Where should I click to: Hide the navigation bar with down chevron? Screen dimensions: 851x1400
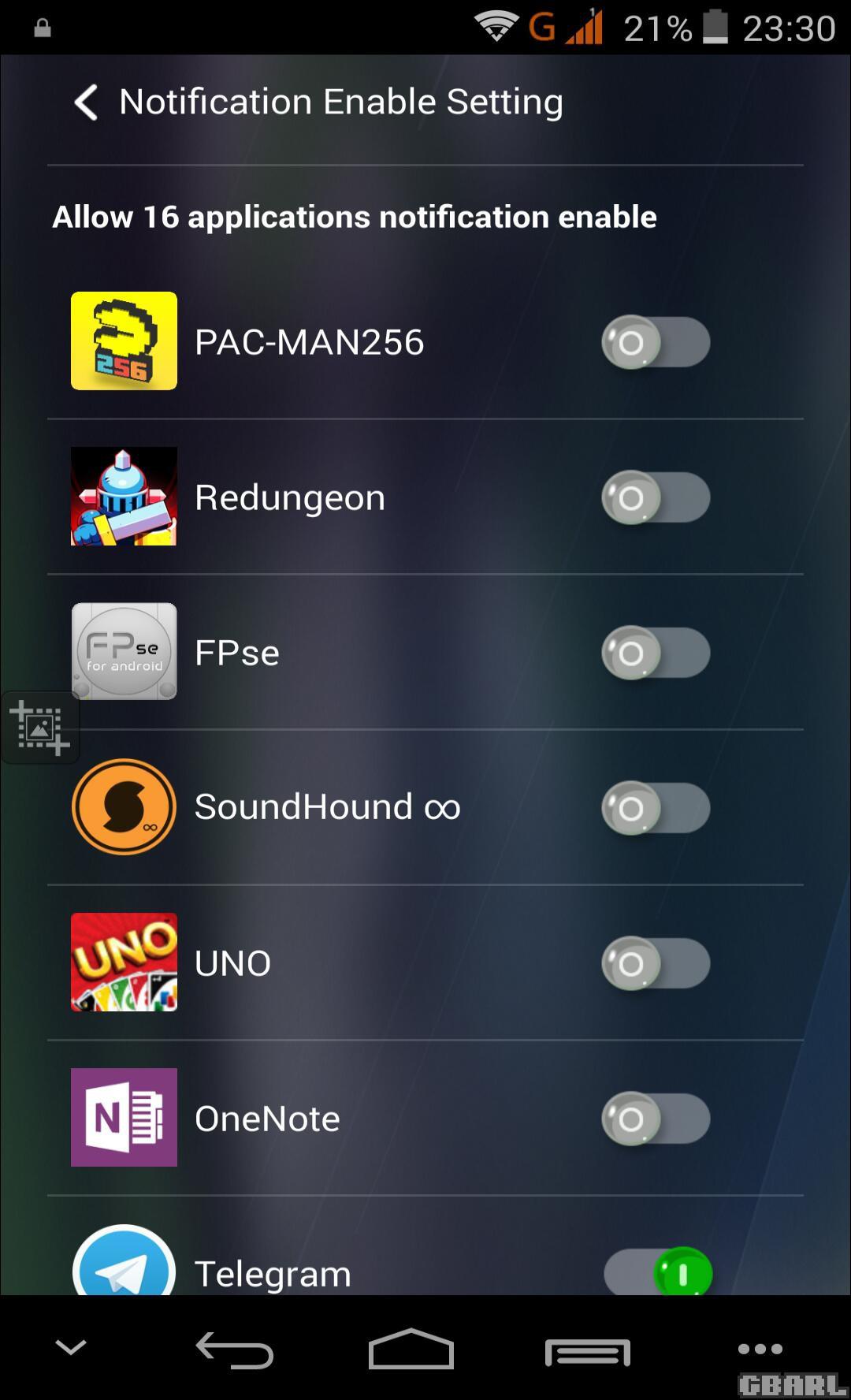(71, 1348)
